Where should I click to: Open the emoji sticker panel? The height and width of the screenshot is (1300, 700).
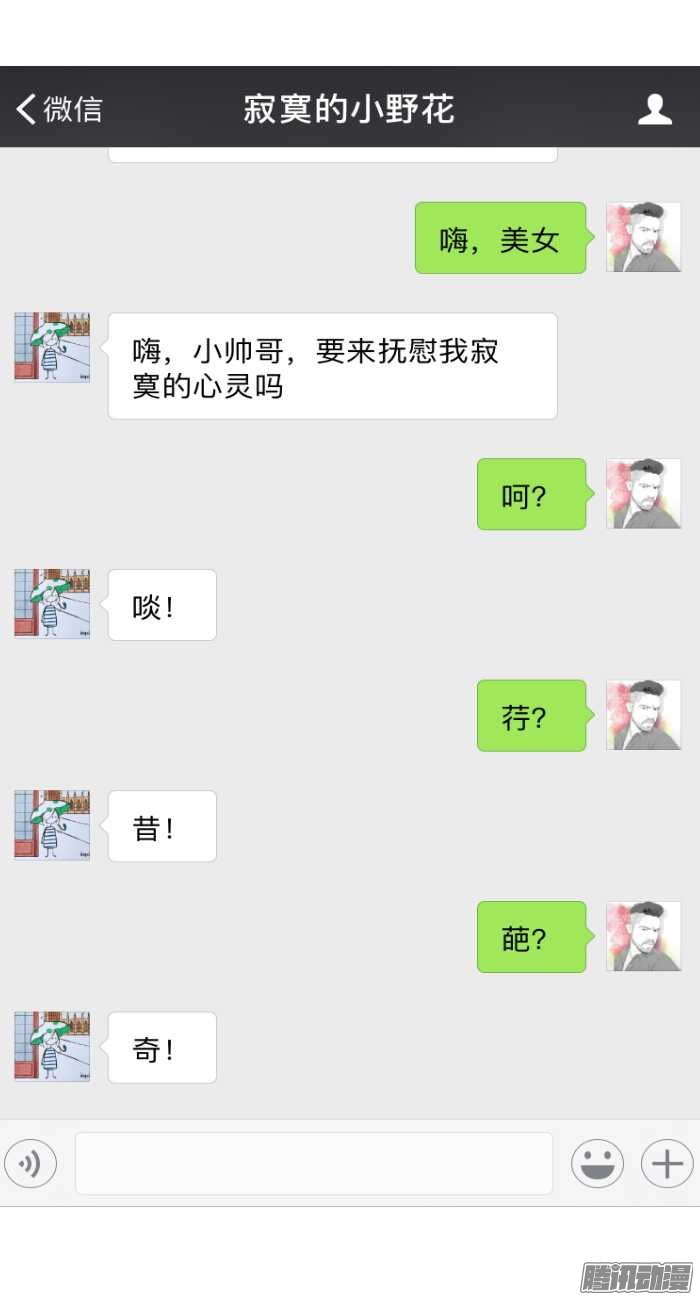[x=597, y=1164]
